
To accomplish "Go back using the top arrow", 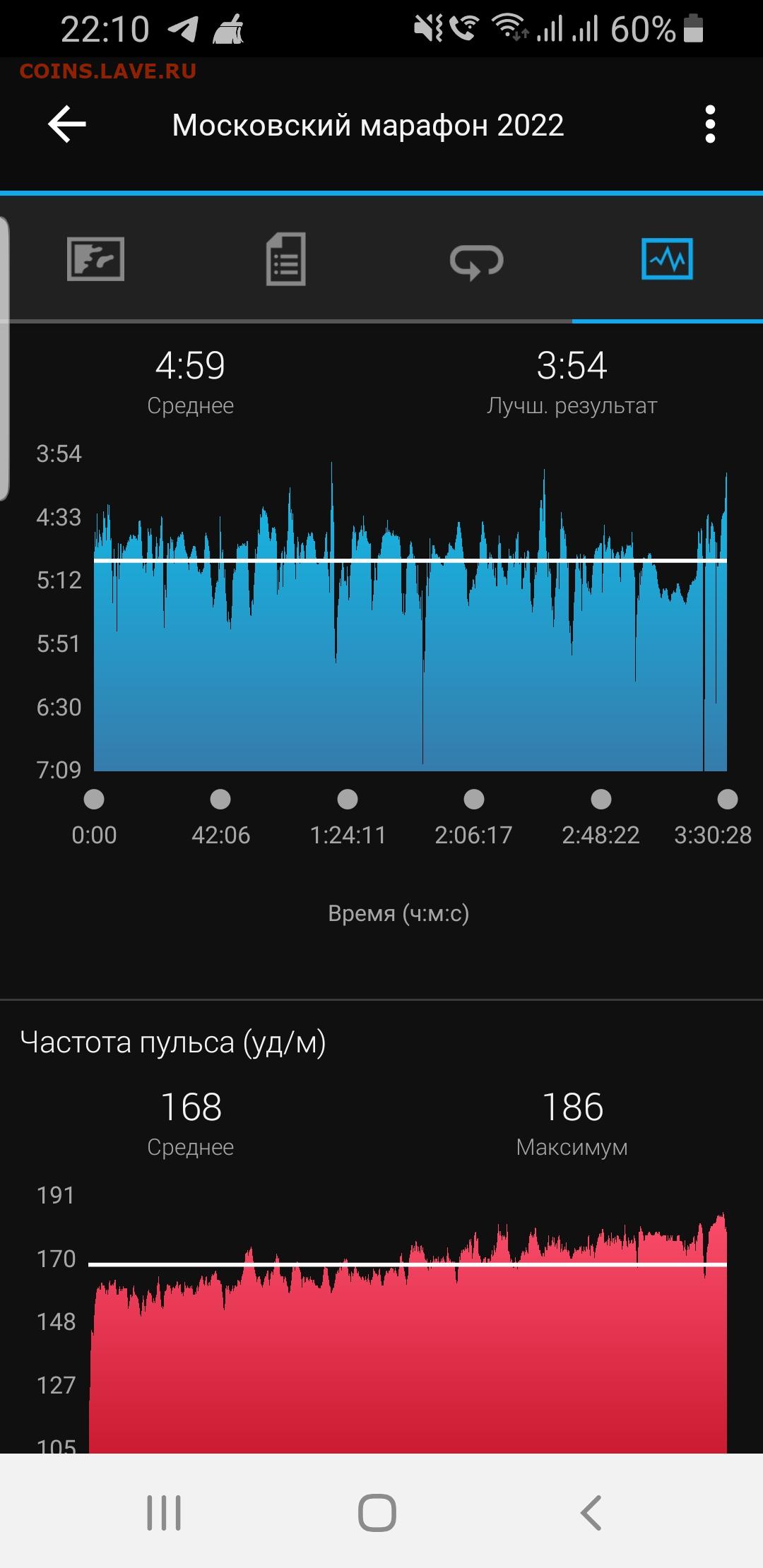I will (67, 124).
